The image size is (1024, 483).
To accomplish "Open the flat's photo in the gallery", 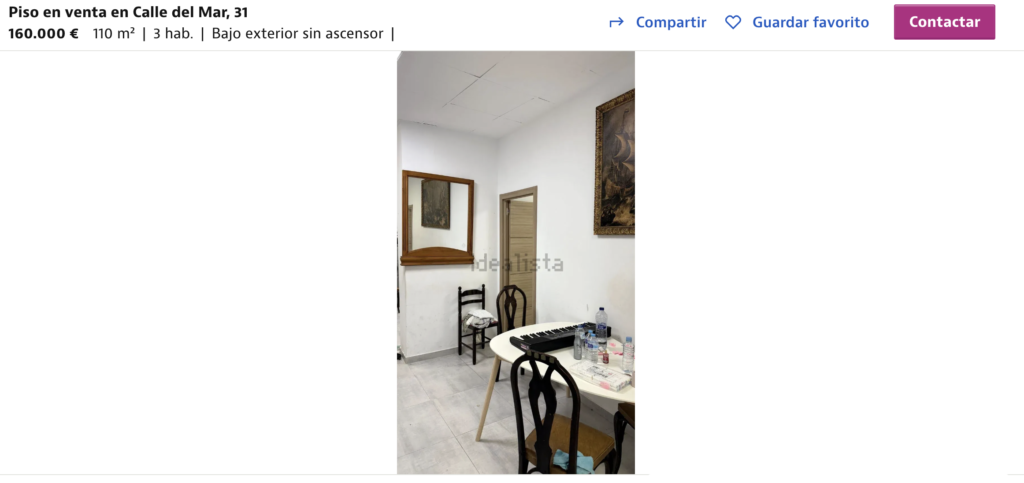I will pos(515,262).
